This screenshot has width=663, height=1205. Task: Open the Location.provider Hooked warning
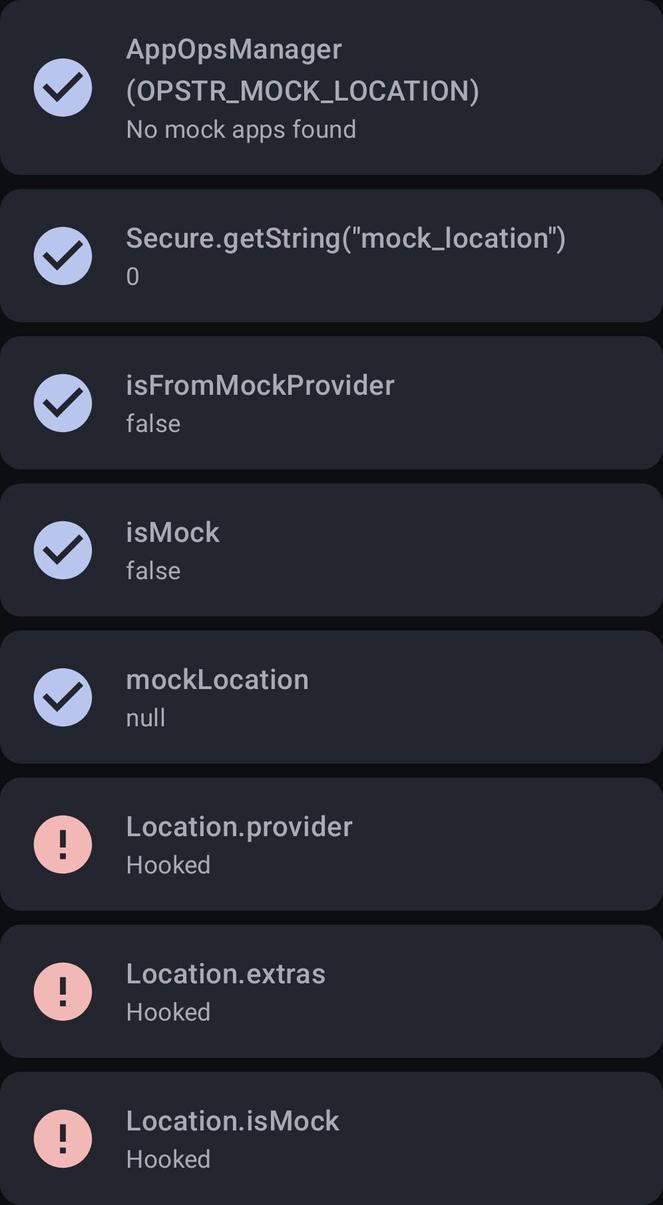[330, 844]
